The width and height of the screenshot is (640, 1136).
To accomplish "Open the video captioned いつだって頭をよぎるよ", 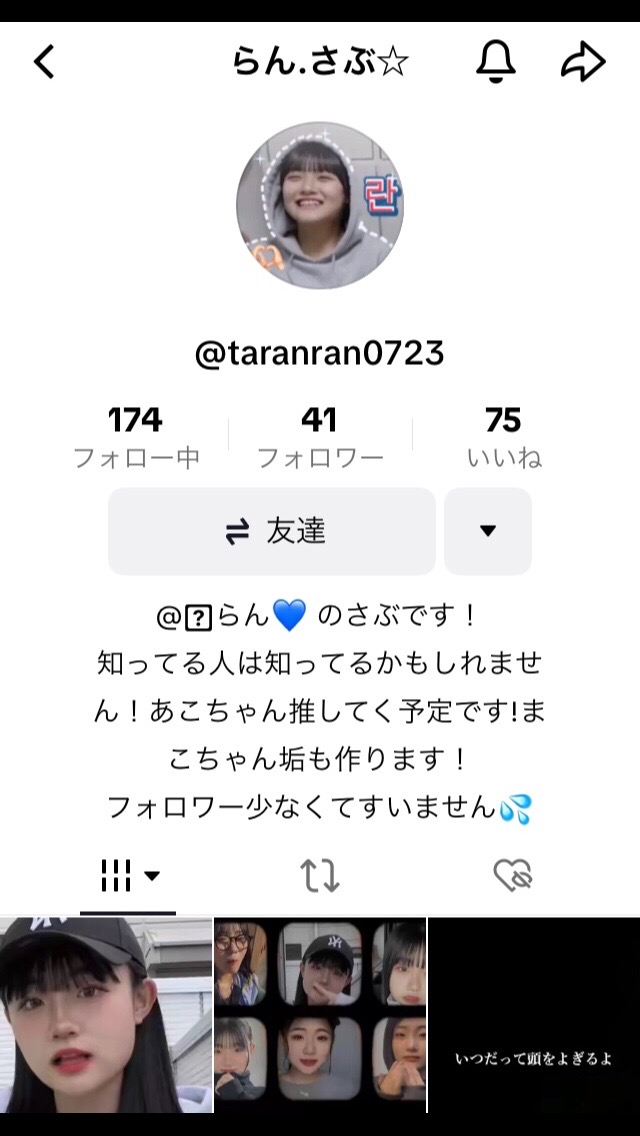I will point(534,1015).
